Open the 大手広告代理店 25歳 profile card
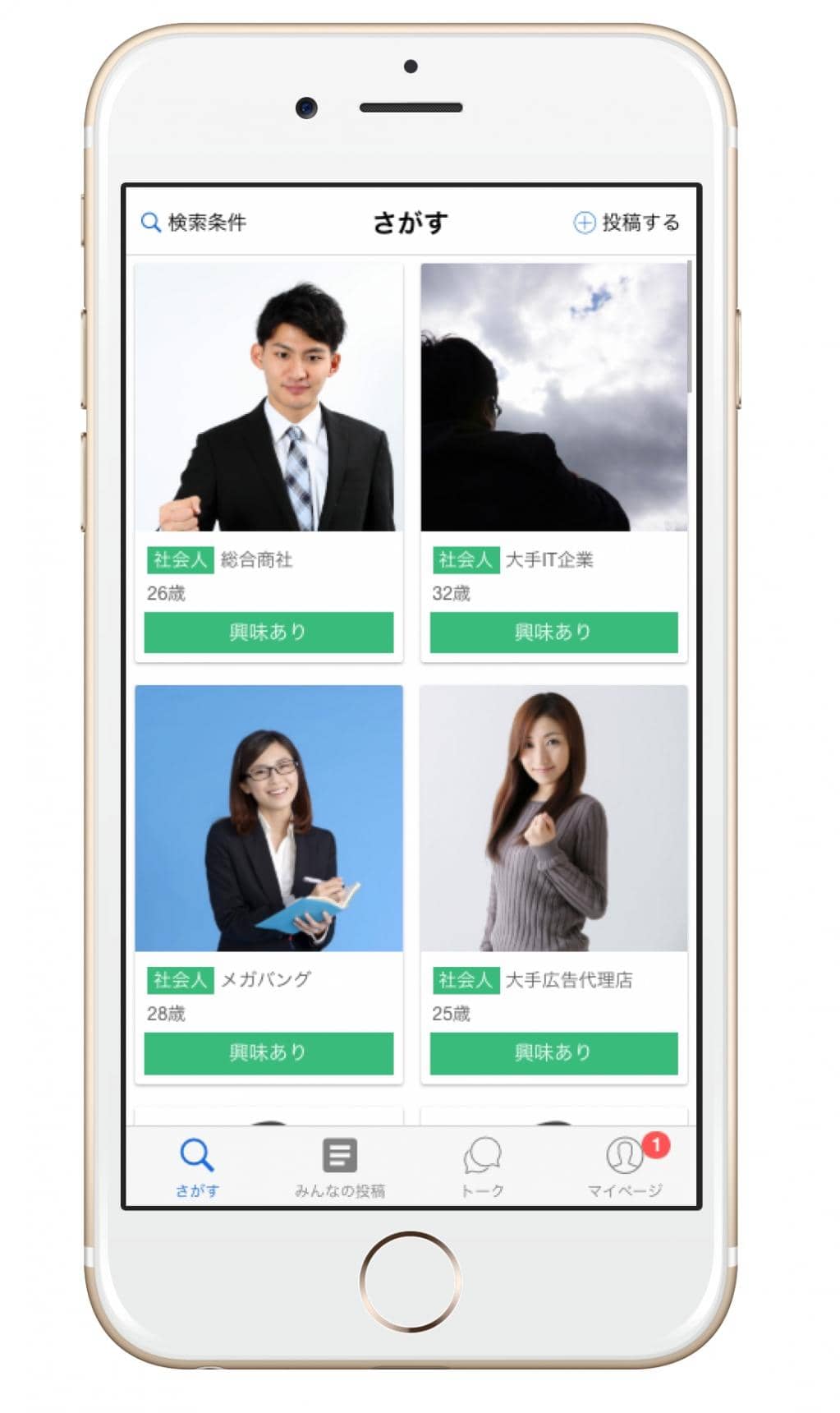The width and height of the screenshot is (840, 1413). (553, 818)
